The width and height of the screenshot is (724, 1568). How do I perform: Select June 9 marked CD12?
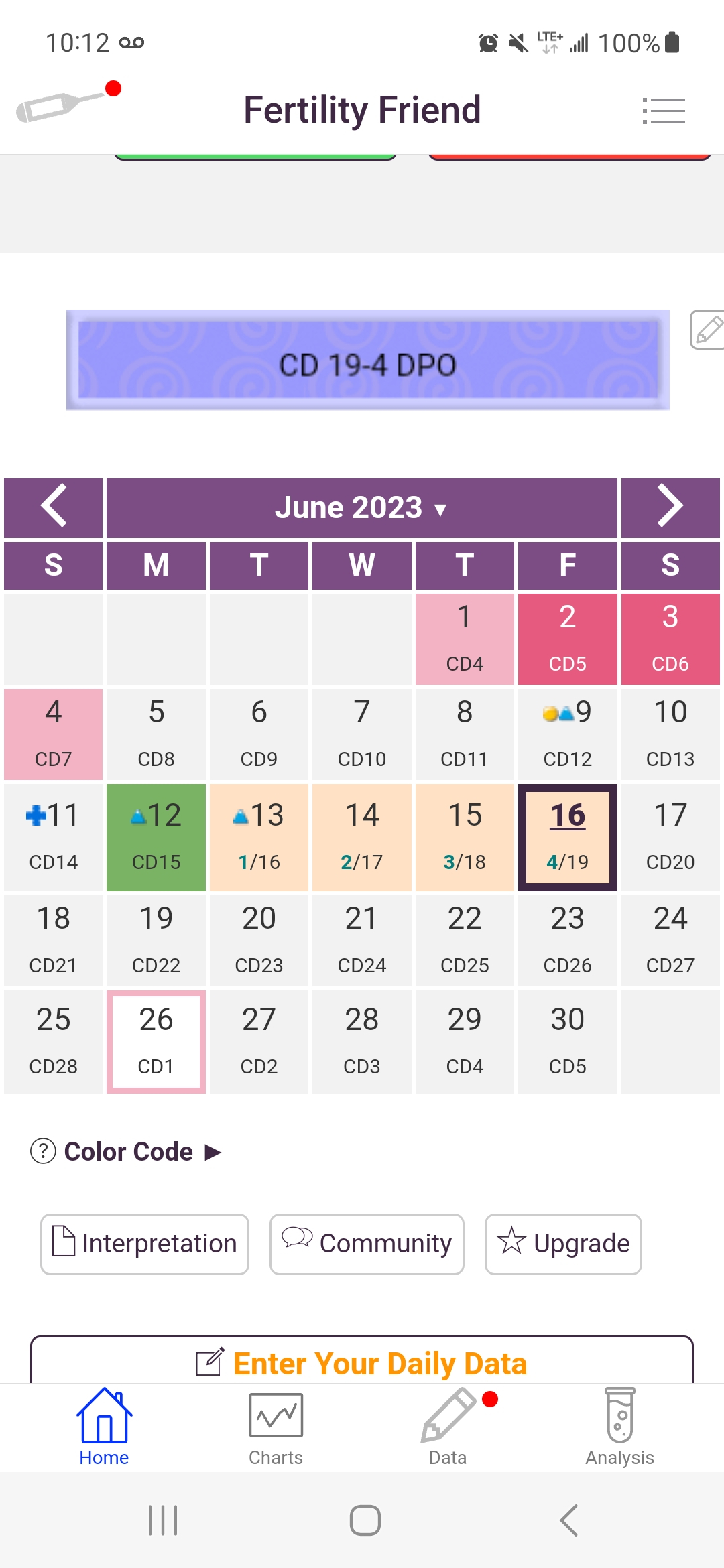pos(568,734)
